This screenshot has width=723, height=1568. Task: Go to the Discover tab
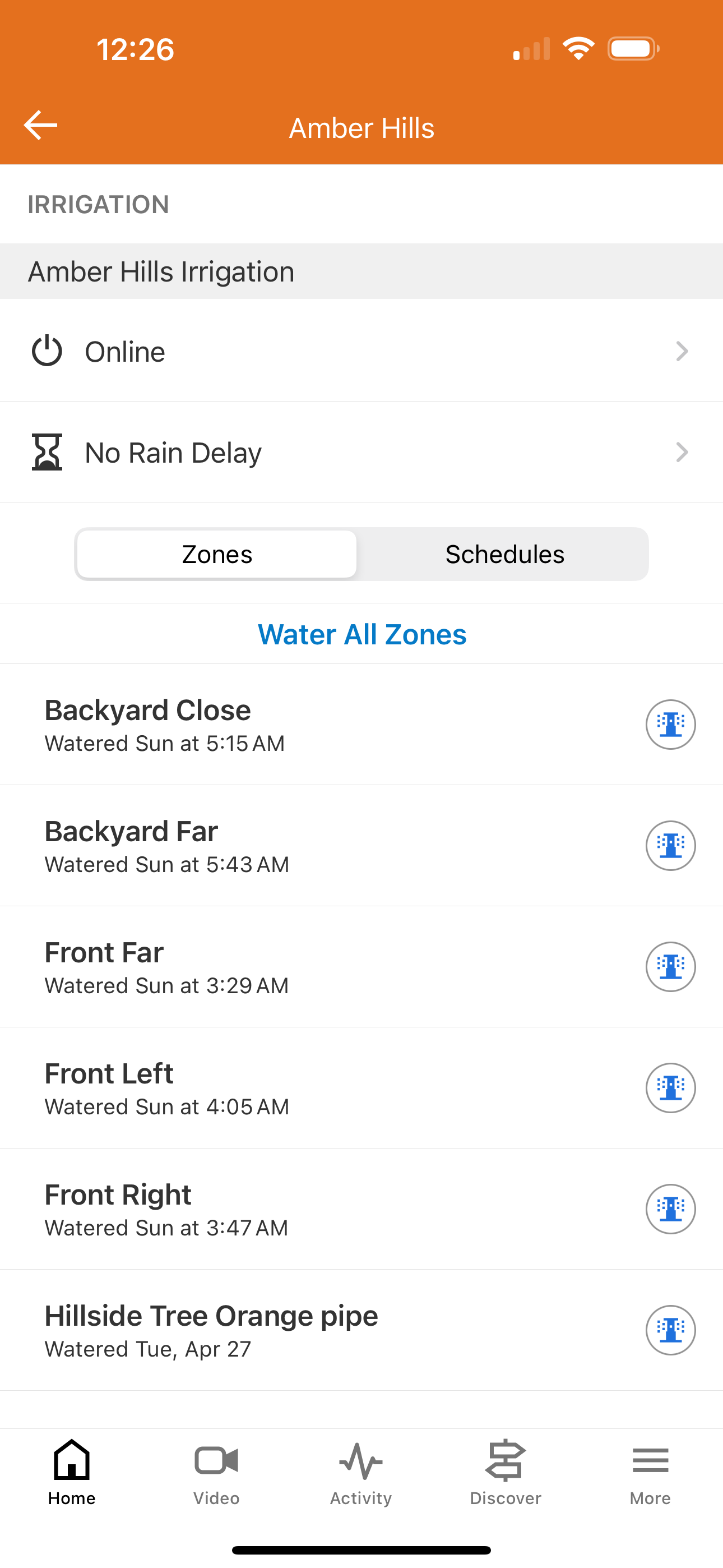point(505,1472)
